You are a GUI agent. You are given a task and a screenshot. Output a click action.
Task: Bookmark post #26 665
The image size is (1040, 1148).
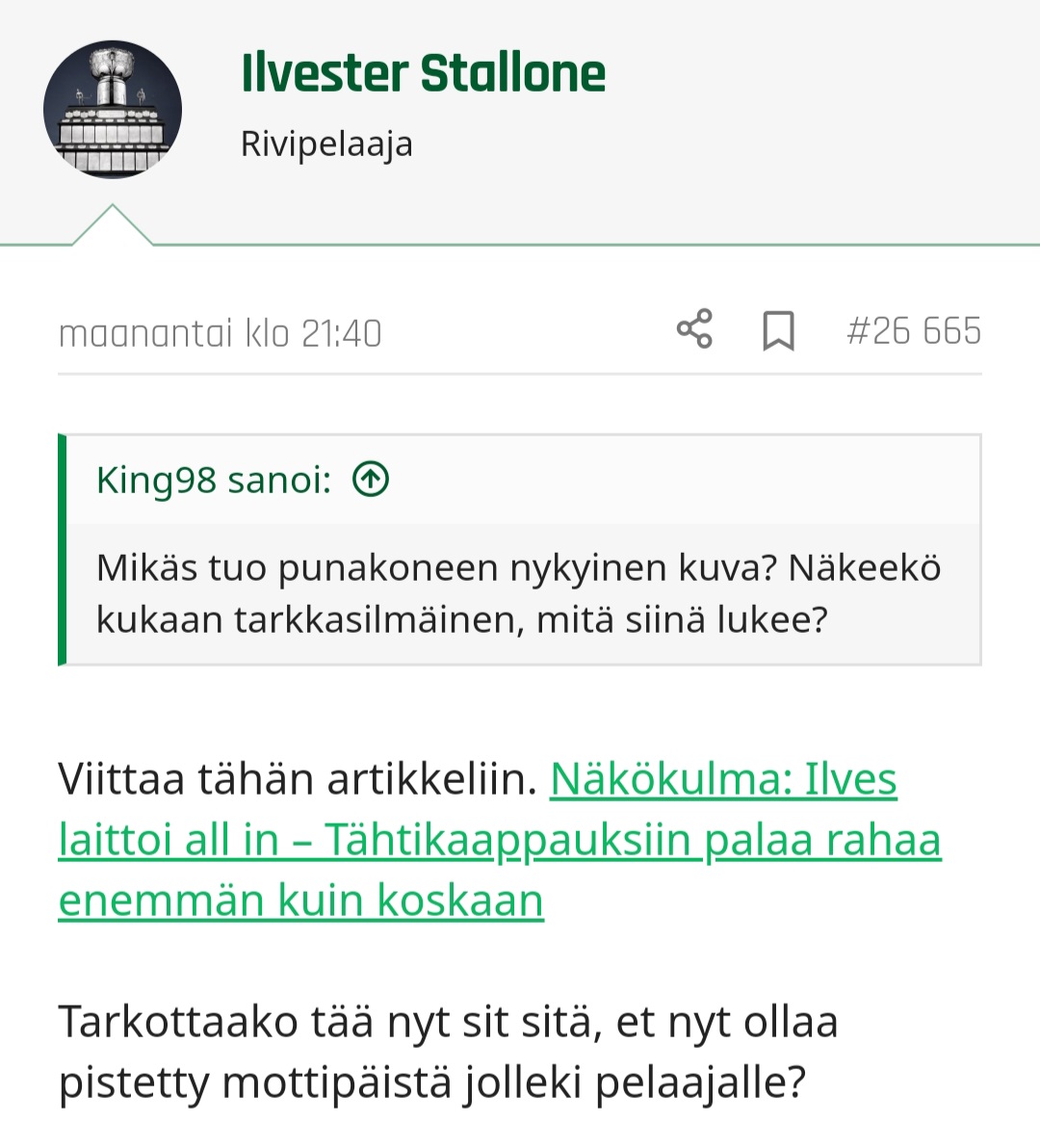point(778,330)
